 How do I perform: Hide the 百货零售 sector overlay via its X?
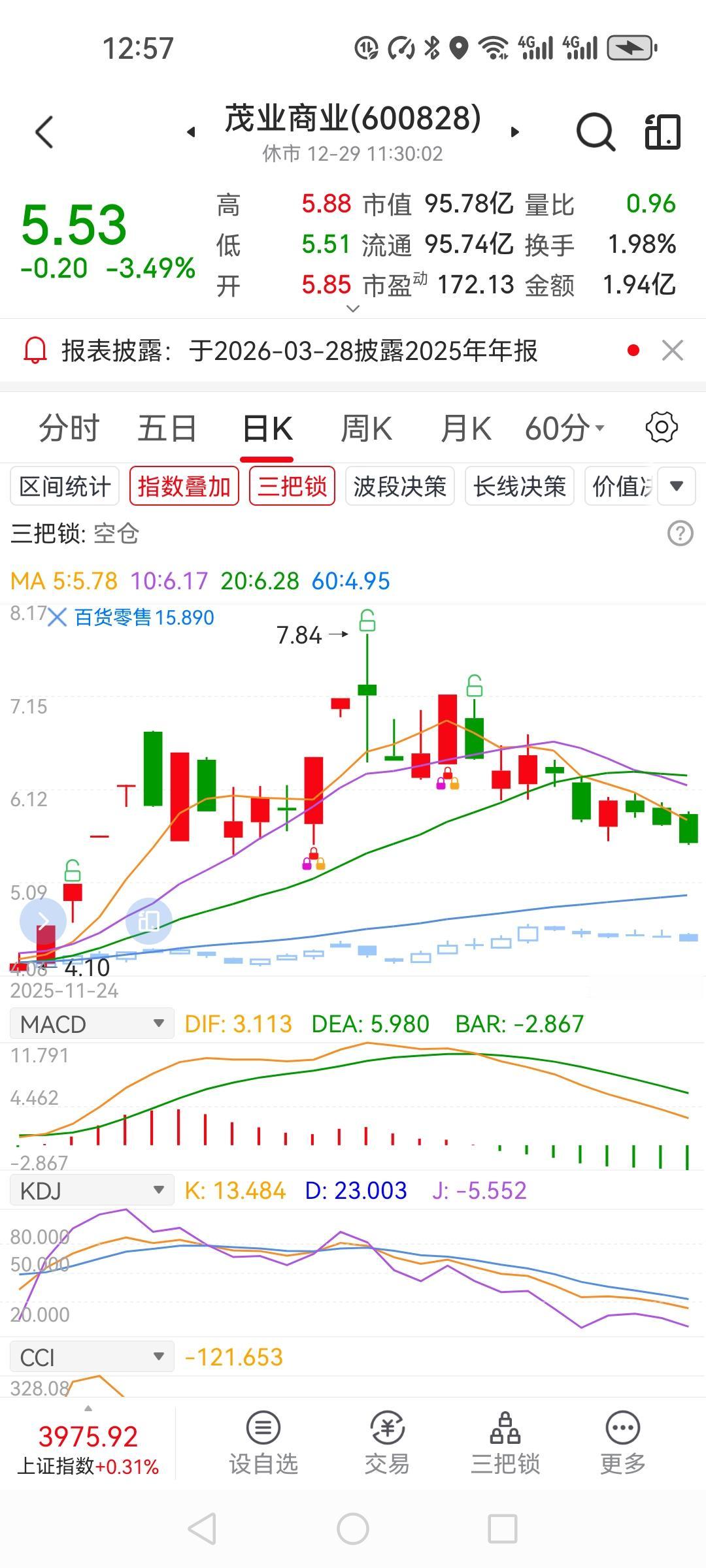(x=56, y=617)
